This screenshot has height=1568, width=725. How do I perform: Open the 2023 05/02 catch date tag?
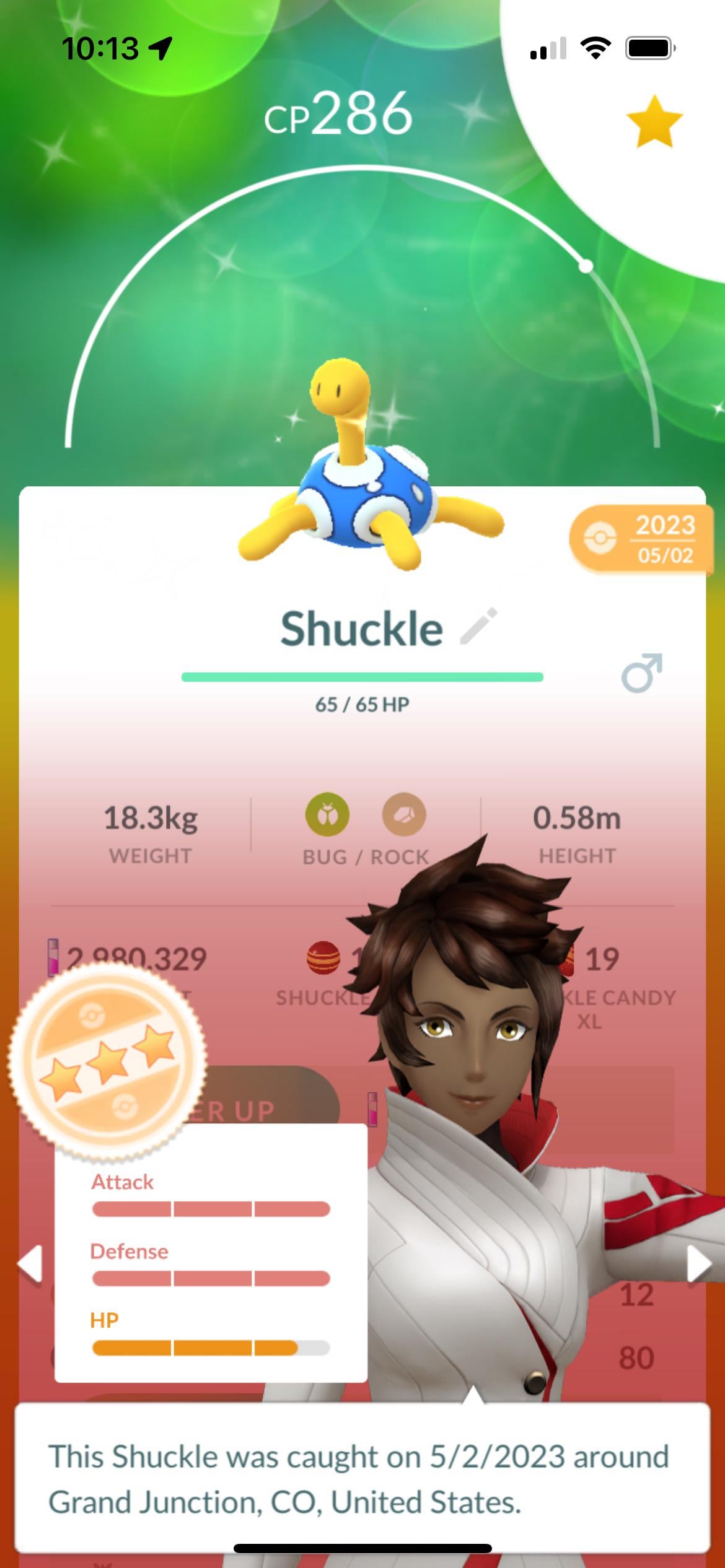(x=641, y=539)
